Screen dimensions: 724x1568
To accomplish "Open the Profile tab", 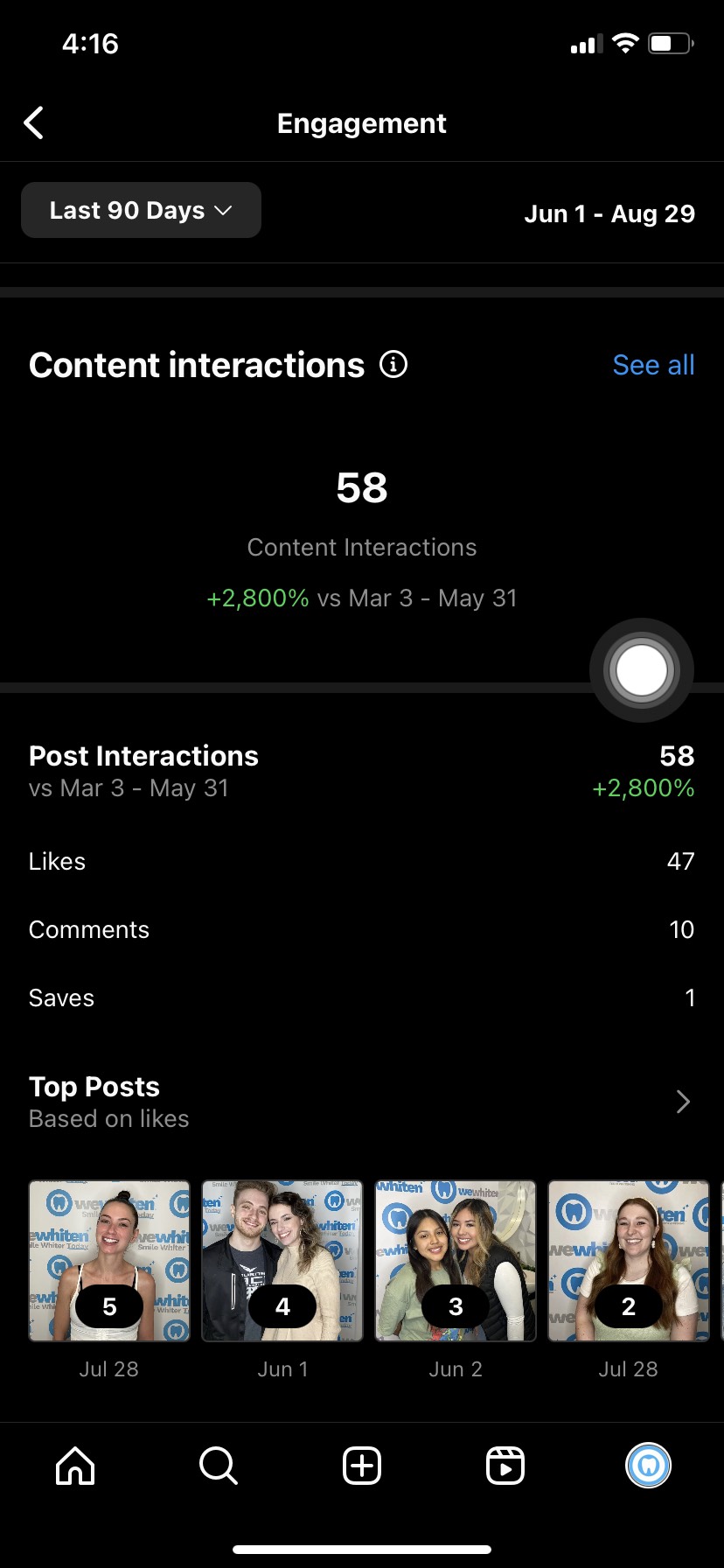I will pyautogui.click(x=649, y=1466).
